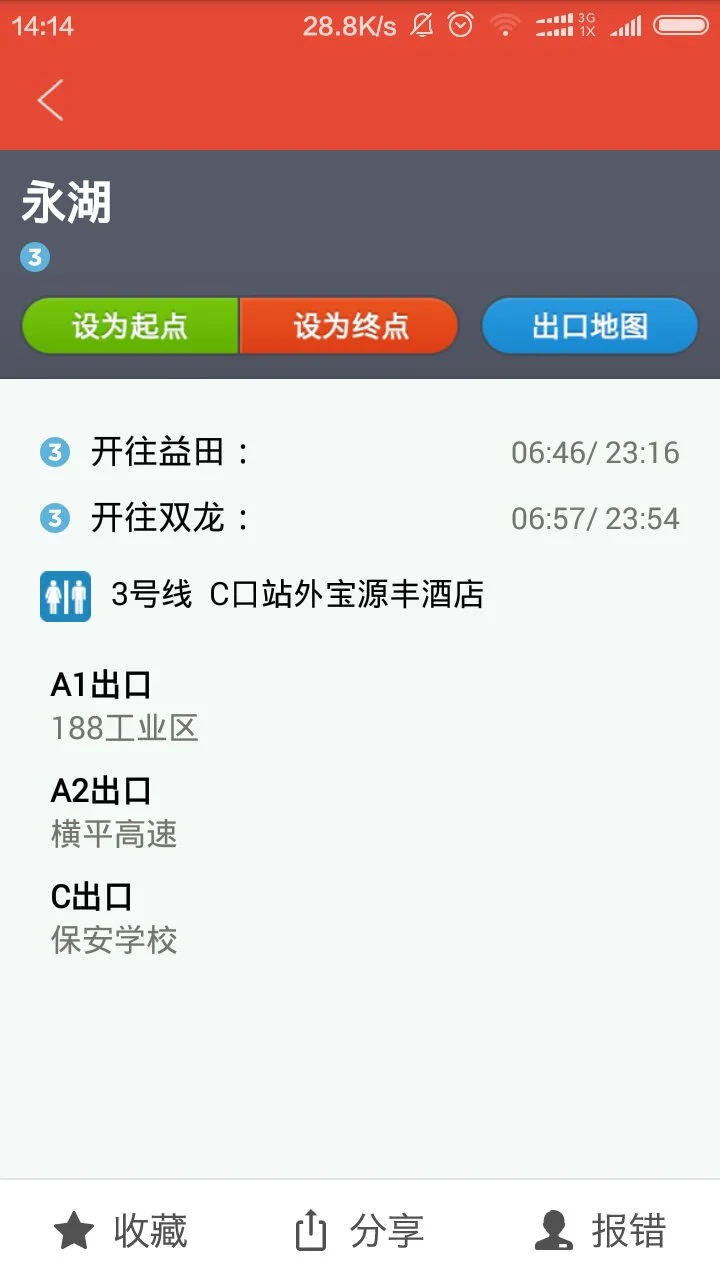Tap the Wi-Fi icon in the status bar
The image size is (720, 1280).
505,25
